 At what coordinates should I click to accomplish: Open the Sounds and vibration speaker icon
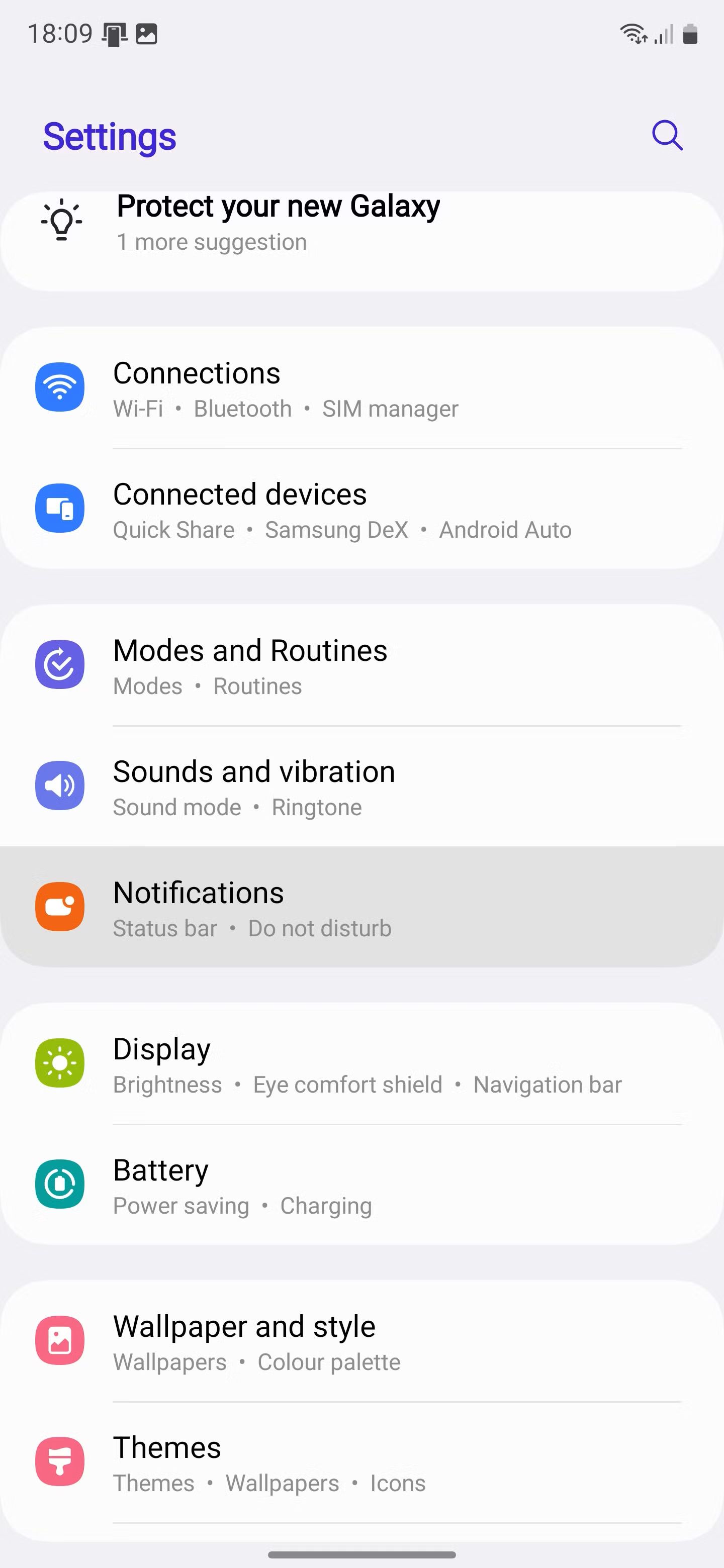[x=60, y=786]
